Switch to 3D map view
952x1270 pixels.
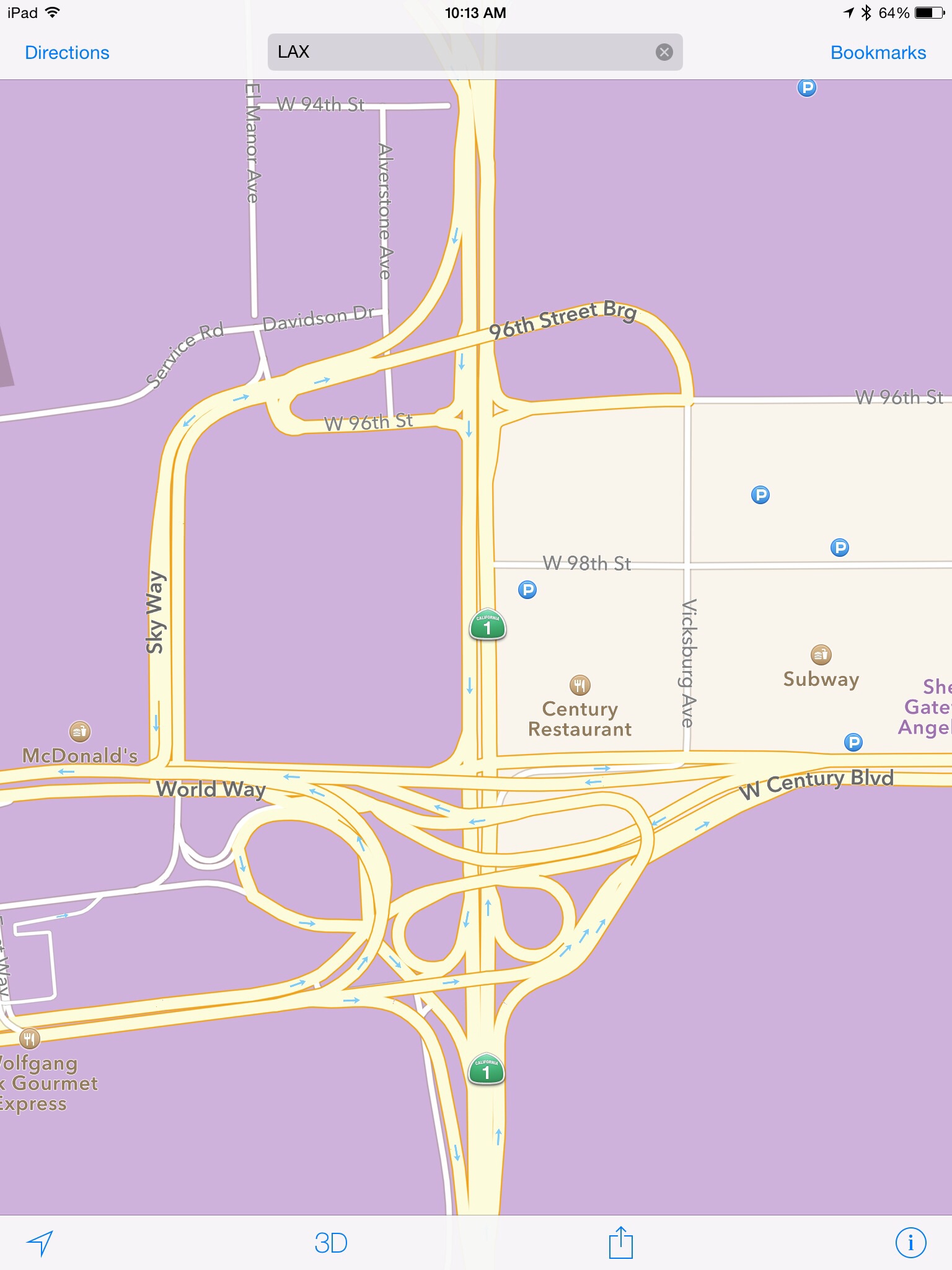[x=330, y=1243]
